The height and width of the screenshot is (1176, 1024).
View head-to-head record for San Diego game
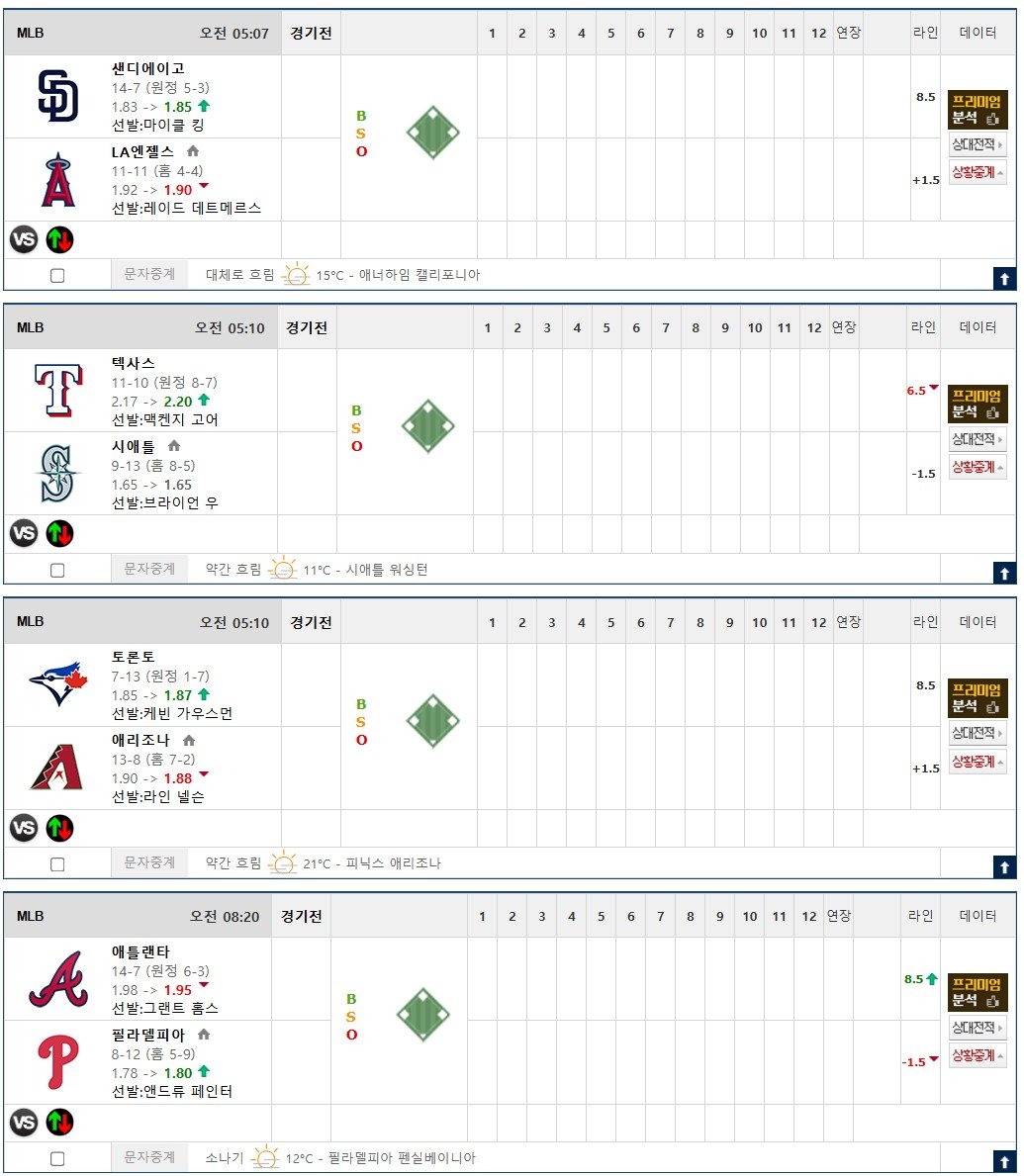[977, 145]
